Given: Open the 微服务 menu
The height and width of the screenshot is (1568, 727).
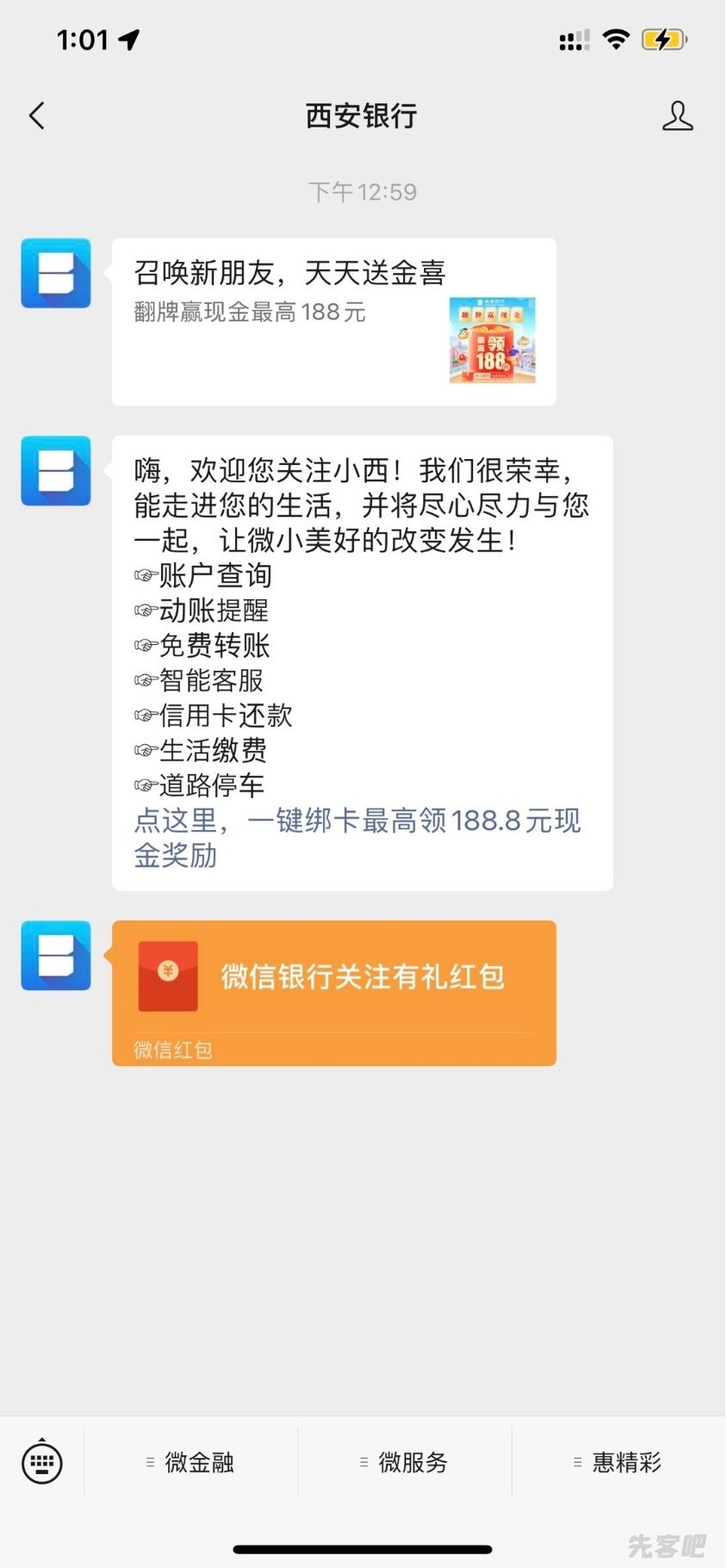Looking at the screenshot, I should point(405,1461).
